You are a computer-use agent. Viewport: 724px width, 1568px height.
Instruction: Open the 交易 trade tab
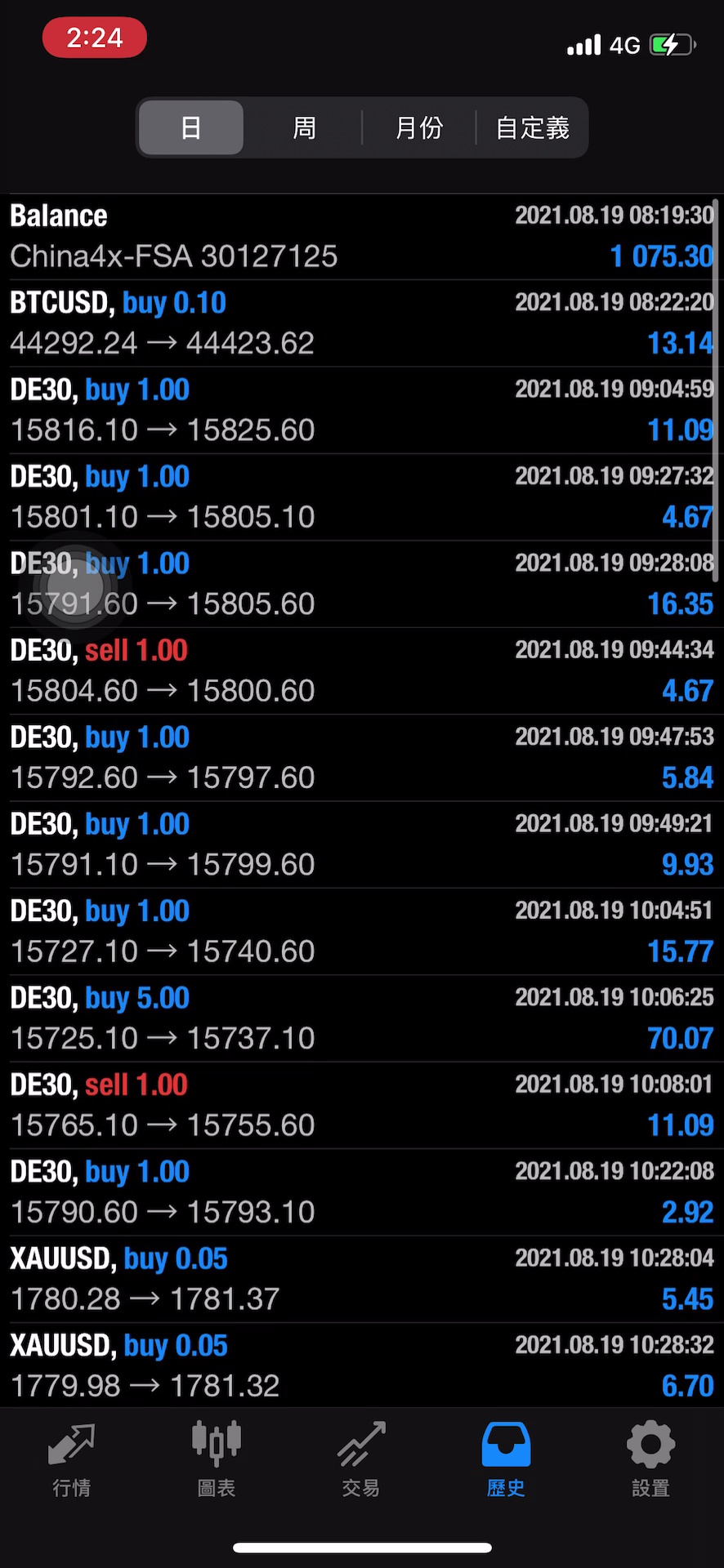click(x=361, y=1462)
